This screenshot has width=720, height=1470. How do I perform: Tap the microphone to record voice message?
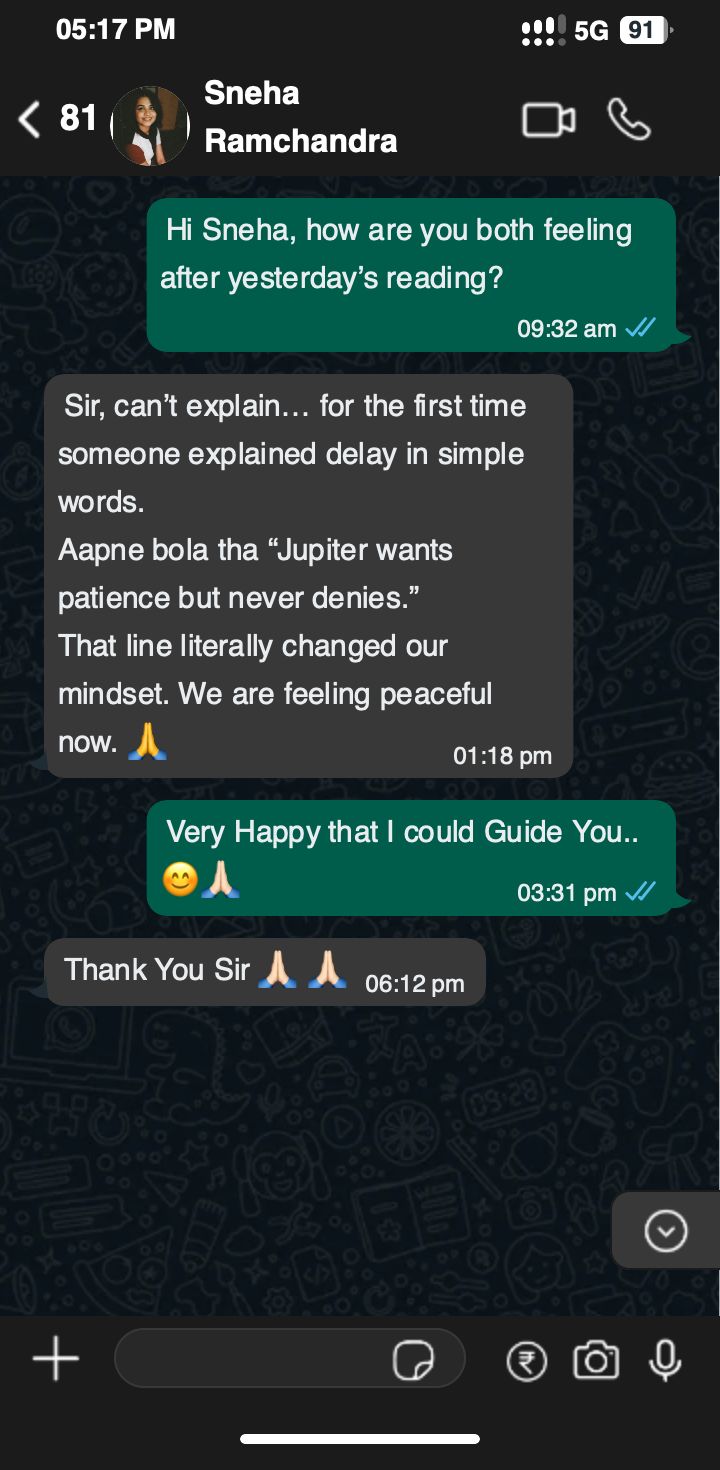[x=665, y=1360]
